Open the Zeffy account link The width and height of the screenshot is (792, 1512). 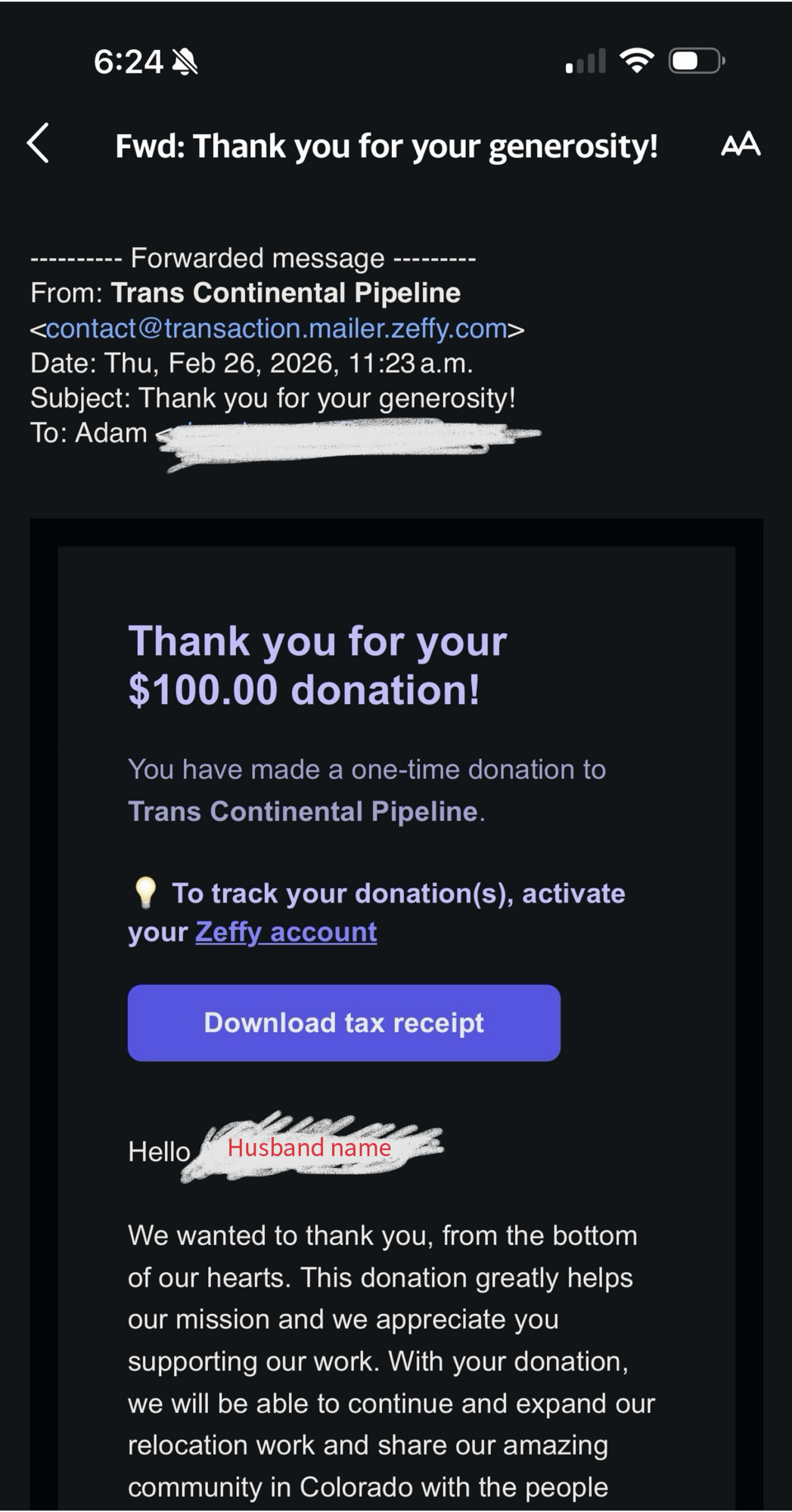tap(286, 932)
